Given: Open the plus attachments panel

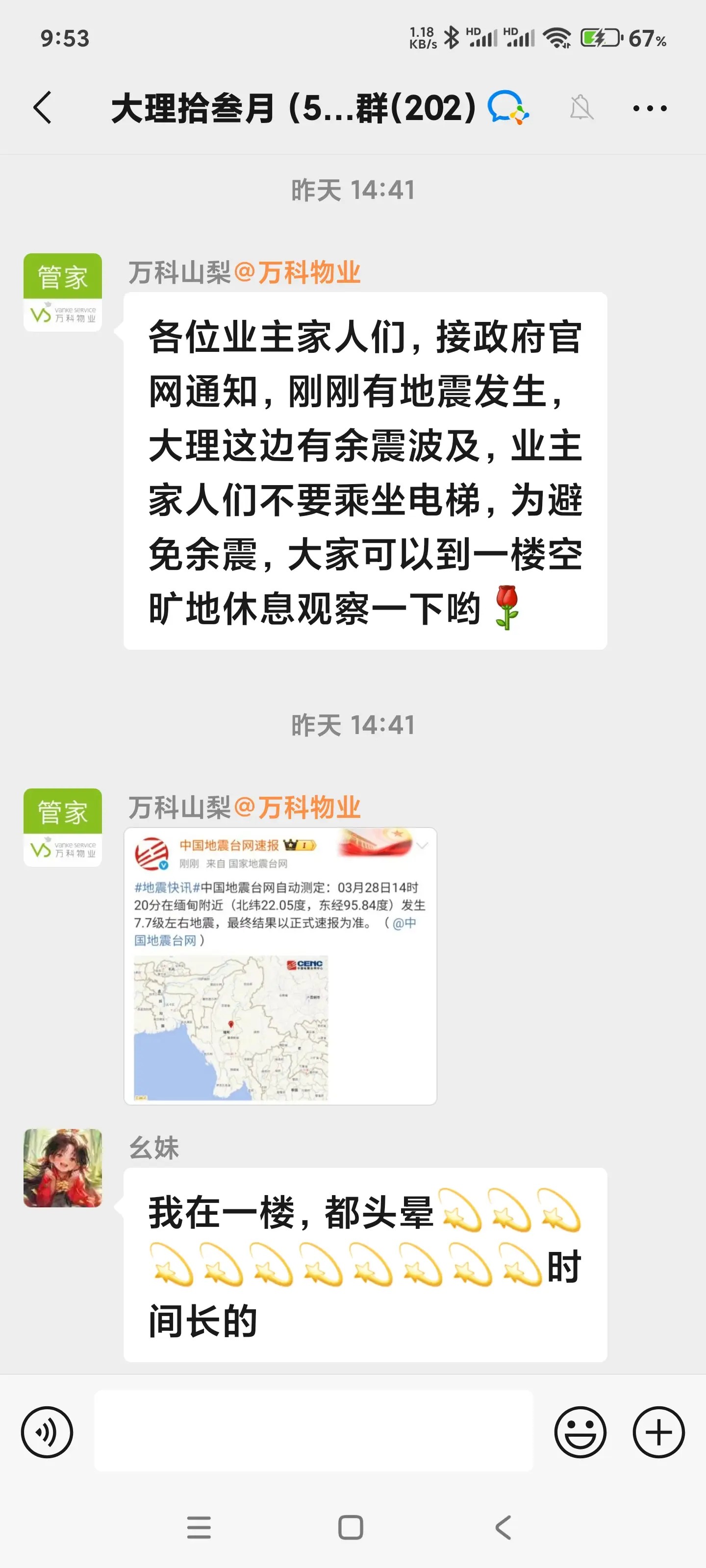Looking at the screenshot, I should 658,1432.
